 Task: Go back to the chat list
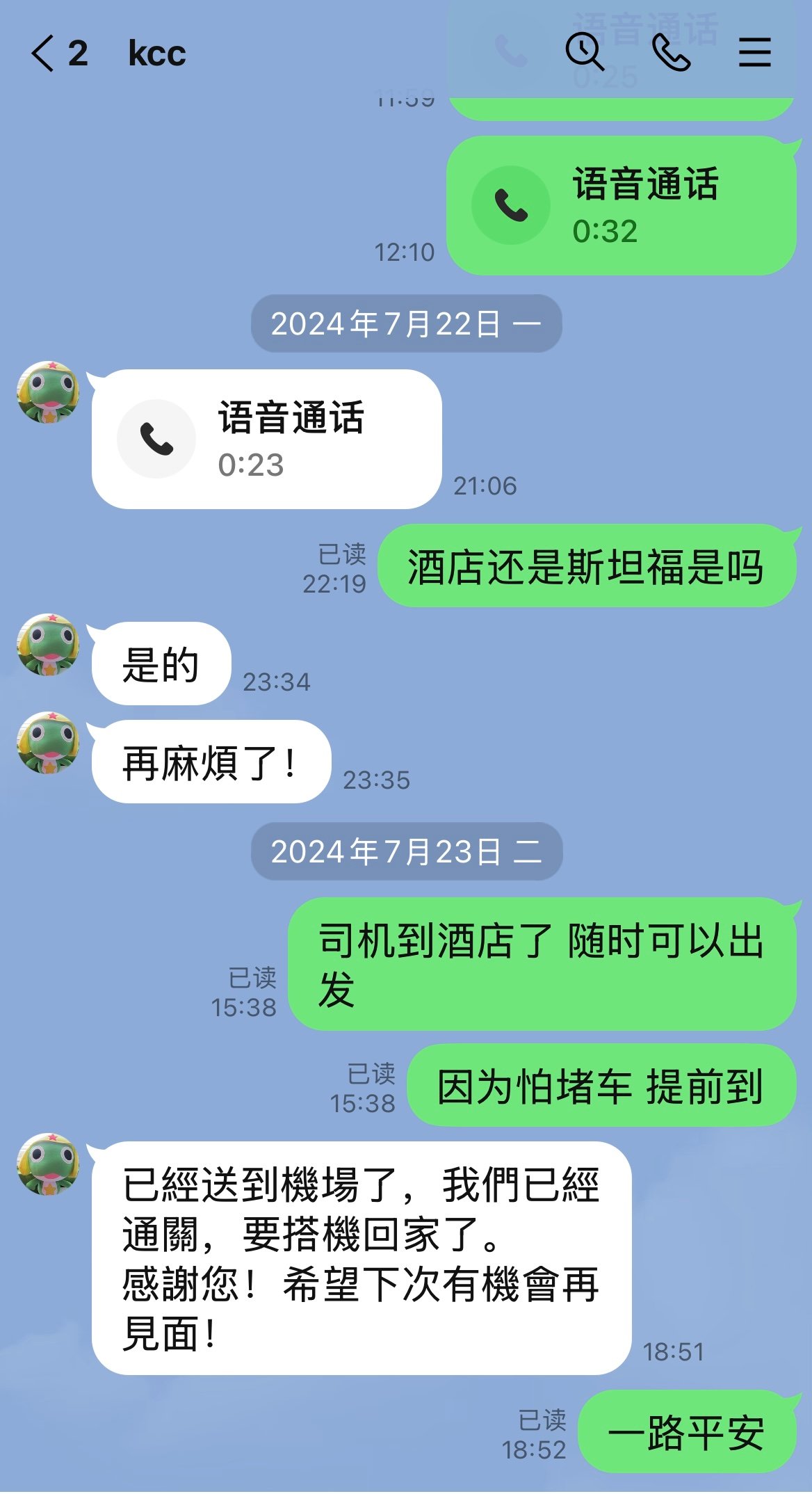[x=43, y=54]
